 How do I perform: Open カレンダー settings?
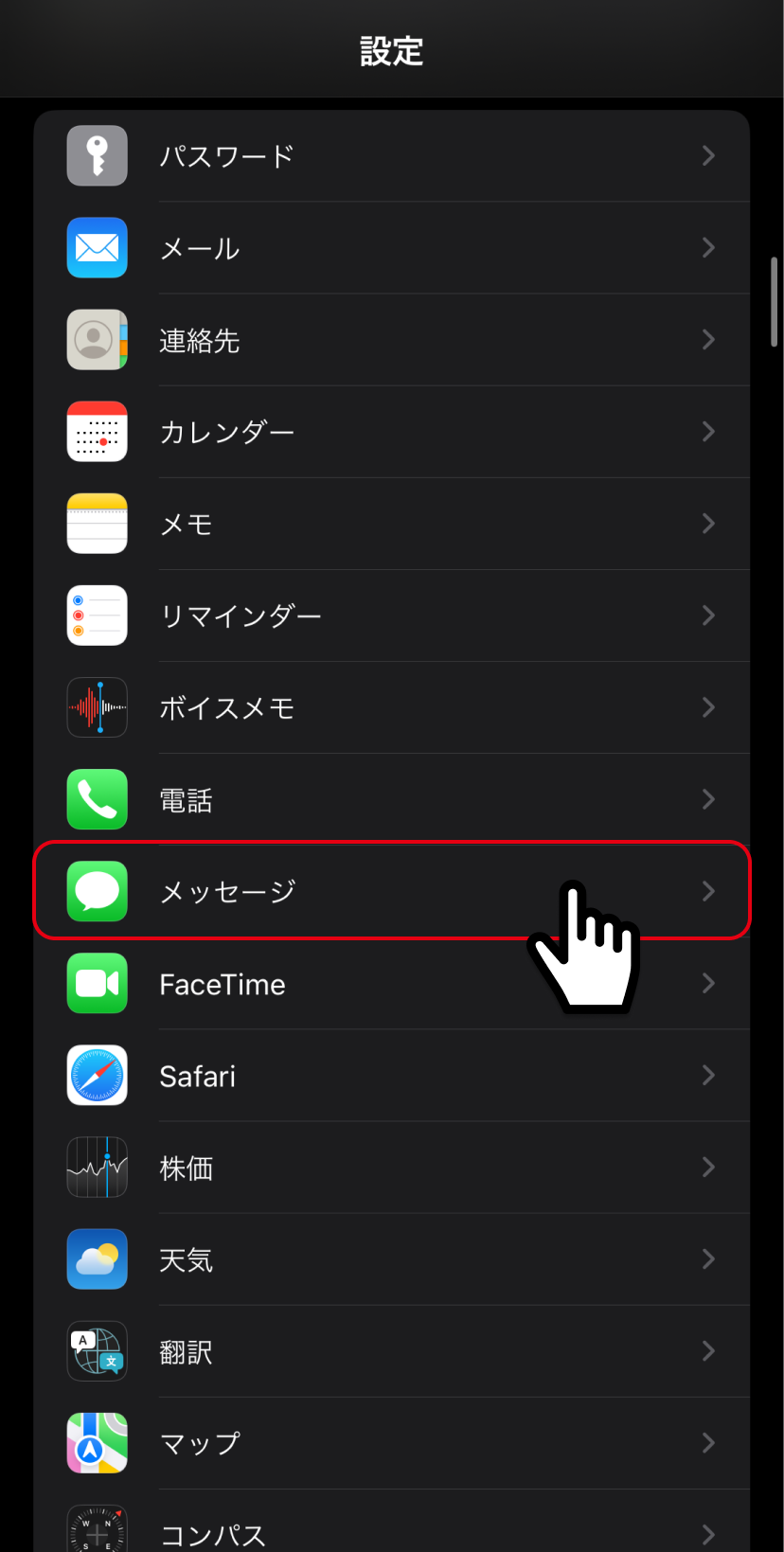pyautogui.click(x=391, y=432)
